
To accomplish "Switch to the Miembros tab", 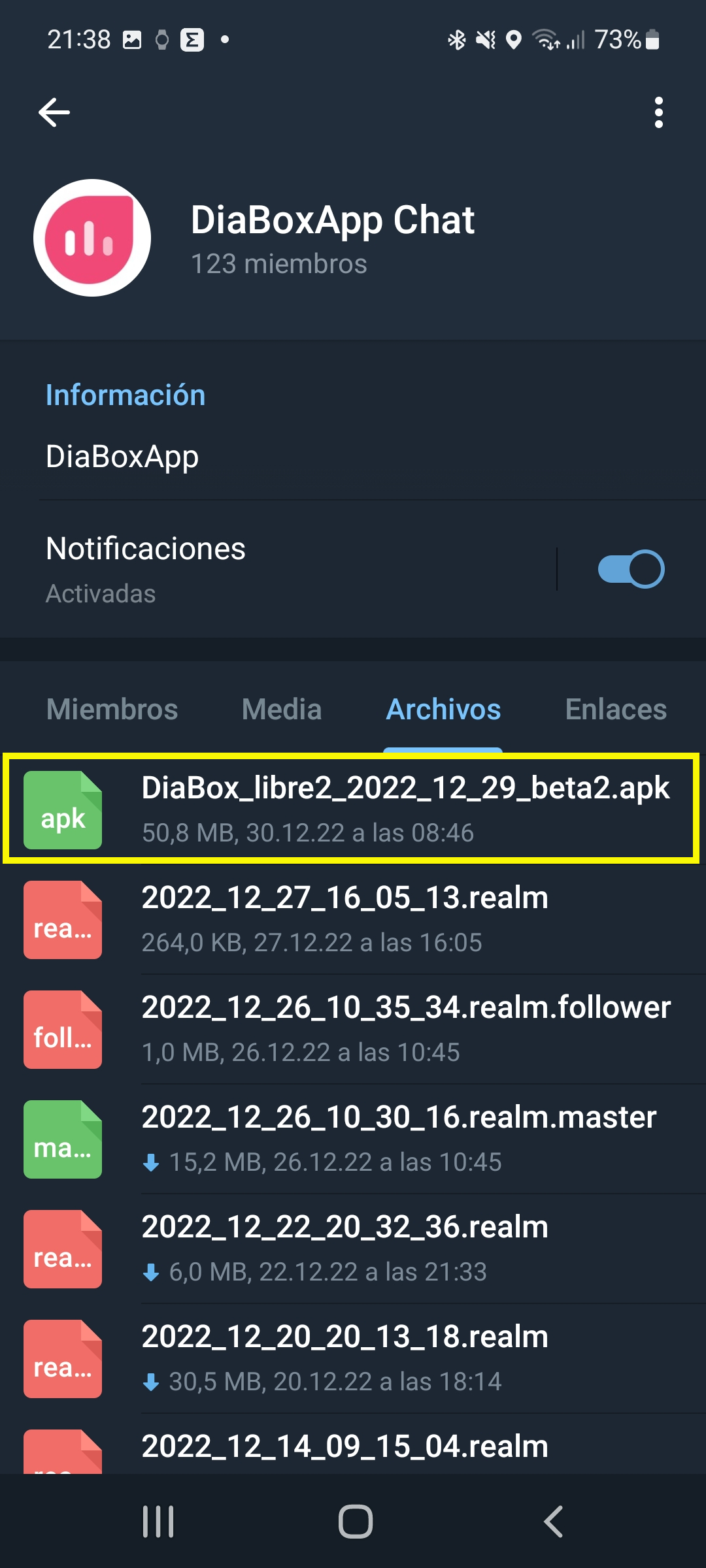I will point(112,710).
